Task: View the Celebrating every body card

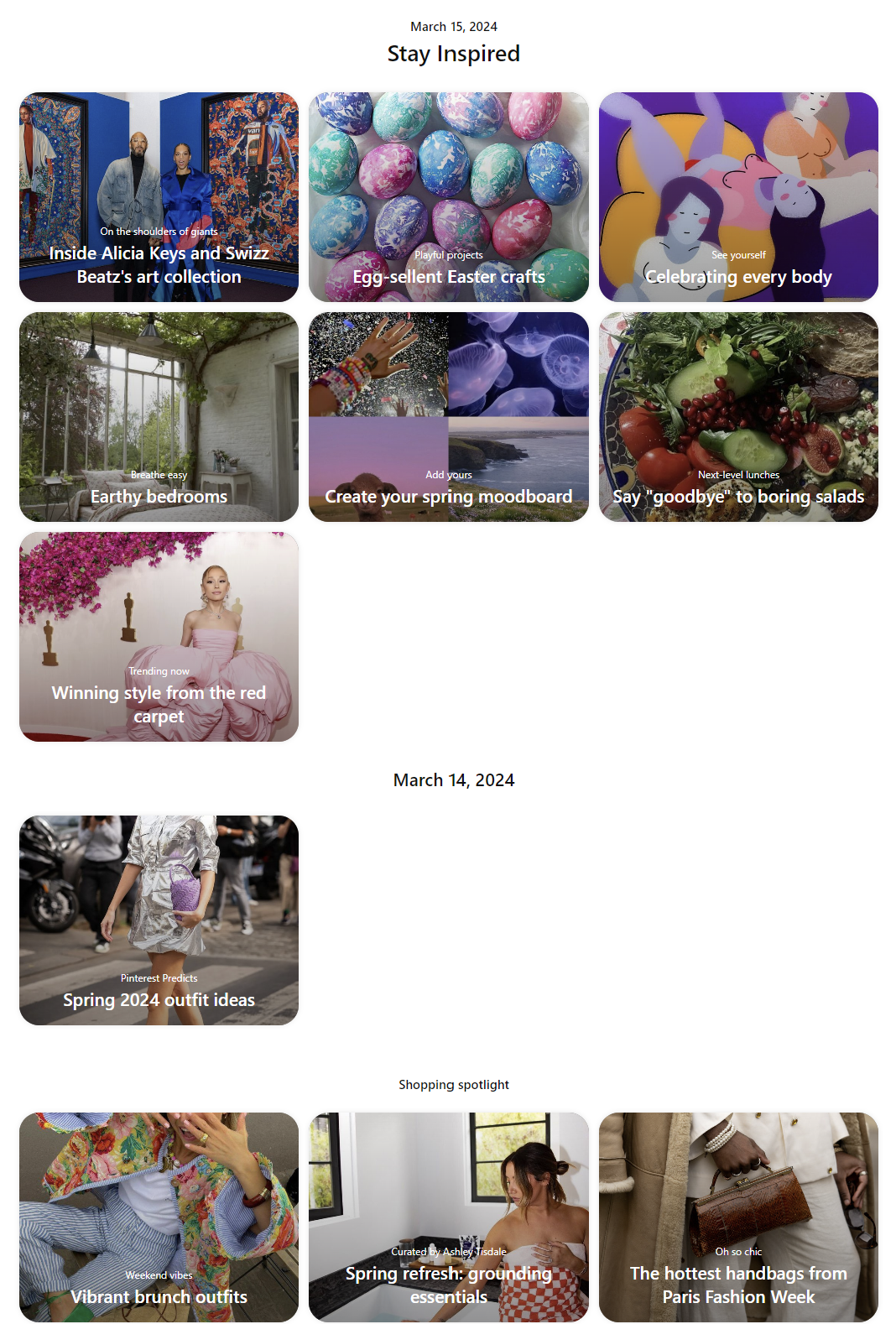Action: click(738, 197)
